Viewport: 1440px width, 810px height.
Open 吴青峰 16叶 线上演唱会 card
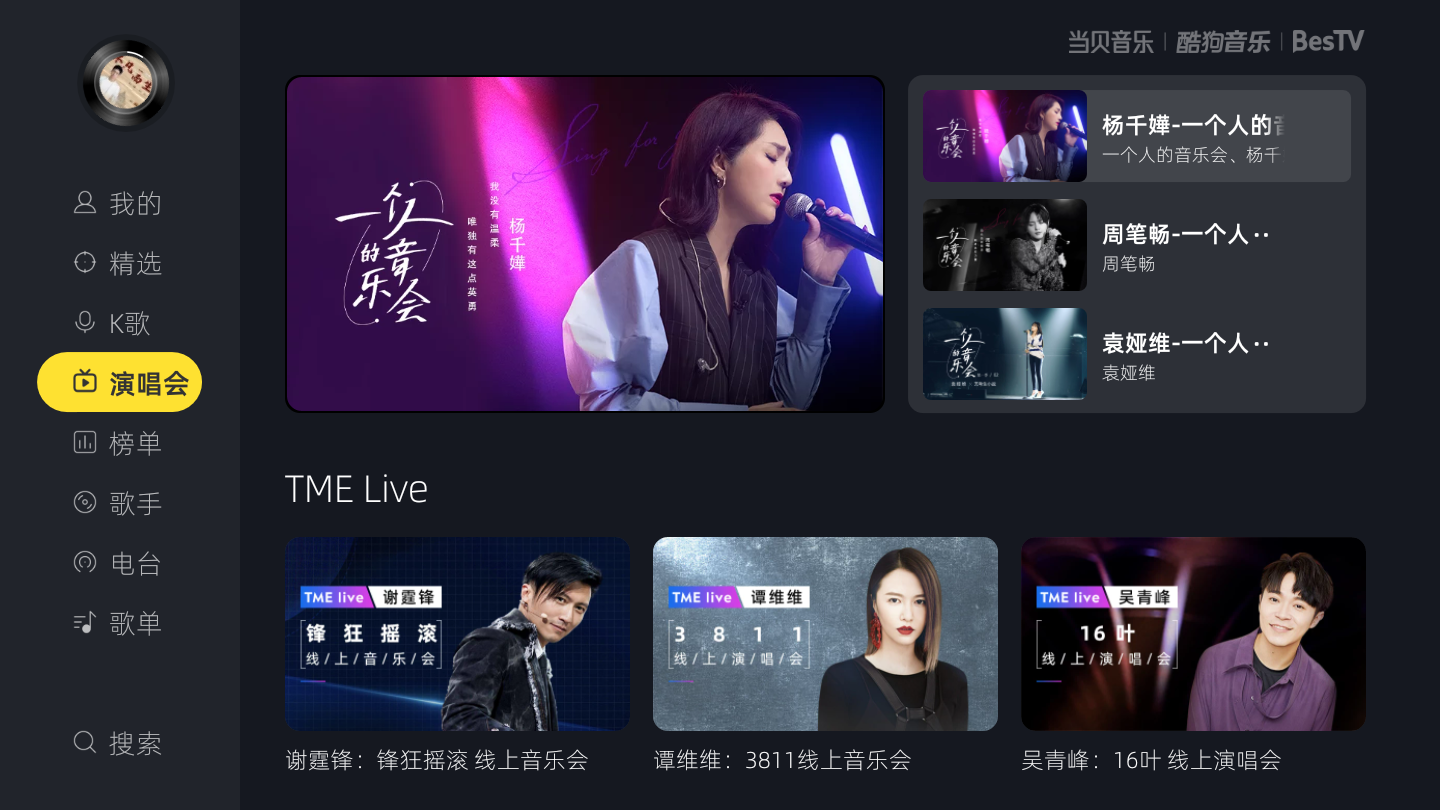tap(1193, 634)
